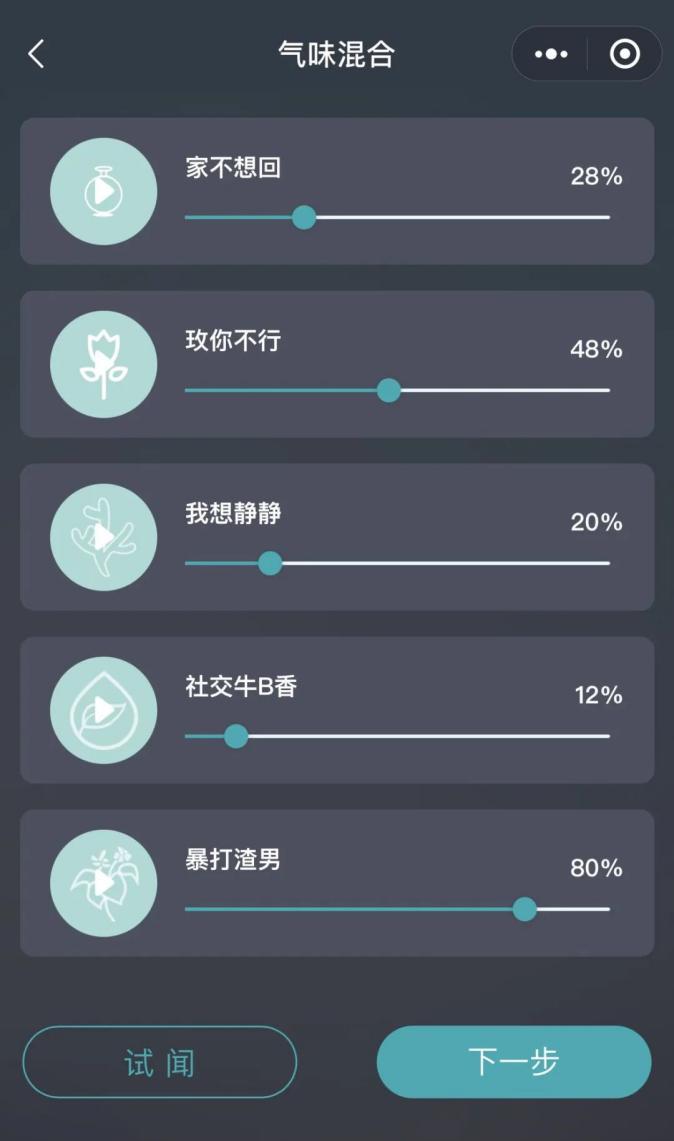The width and height of the screenshot is (674, 1141).
Task: Tap the 我想静静 slider handle at 20%
Action: (270, 563)
